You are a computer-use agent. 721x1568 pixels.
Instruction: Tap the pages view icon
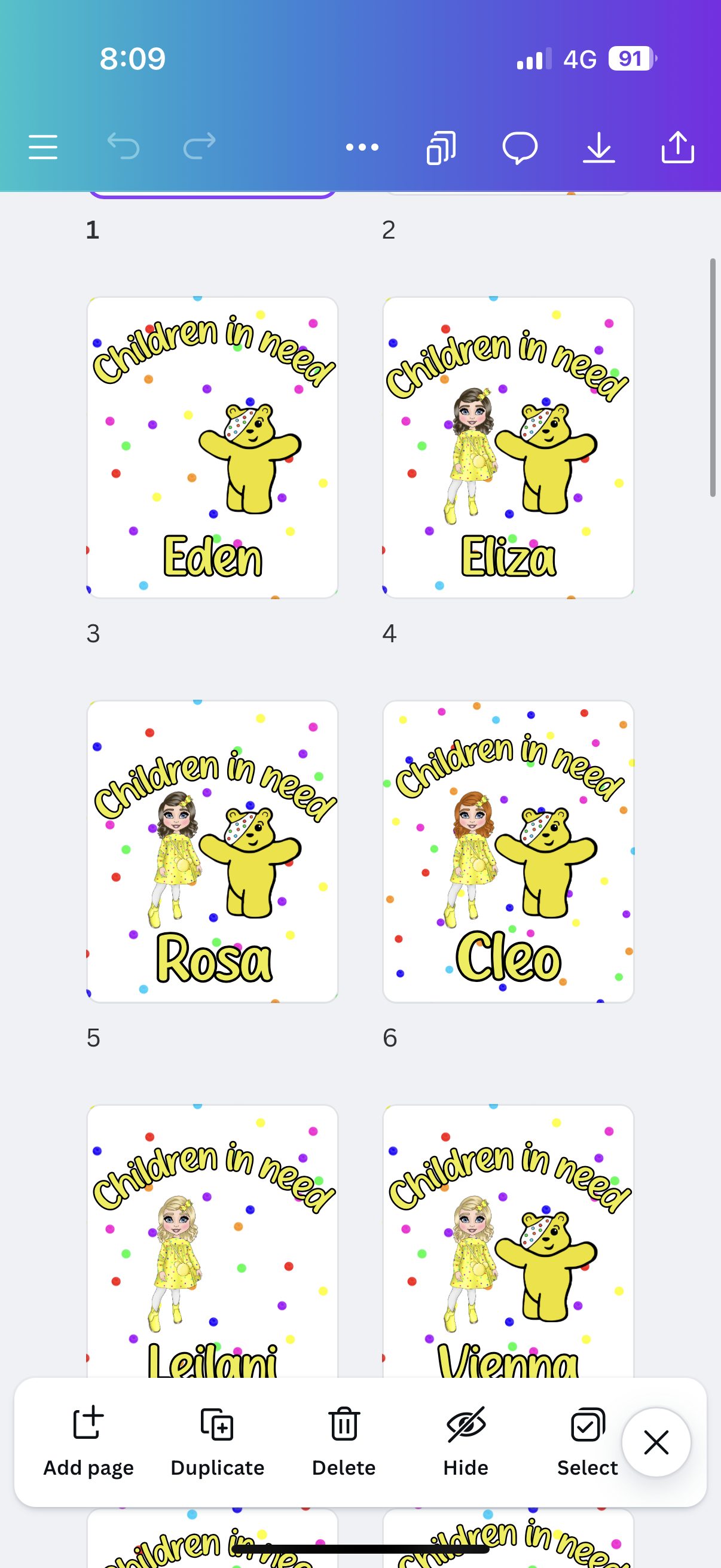tap(441, 148)
